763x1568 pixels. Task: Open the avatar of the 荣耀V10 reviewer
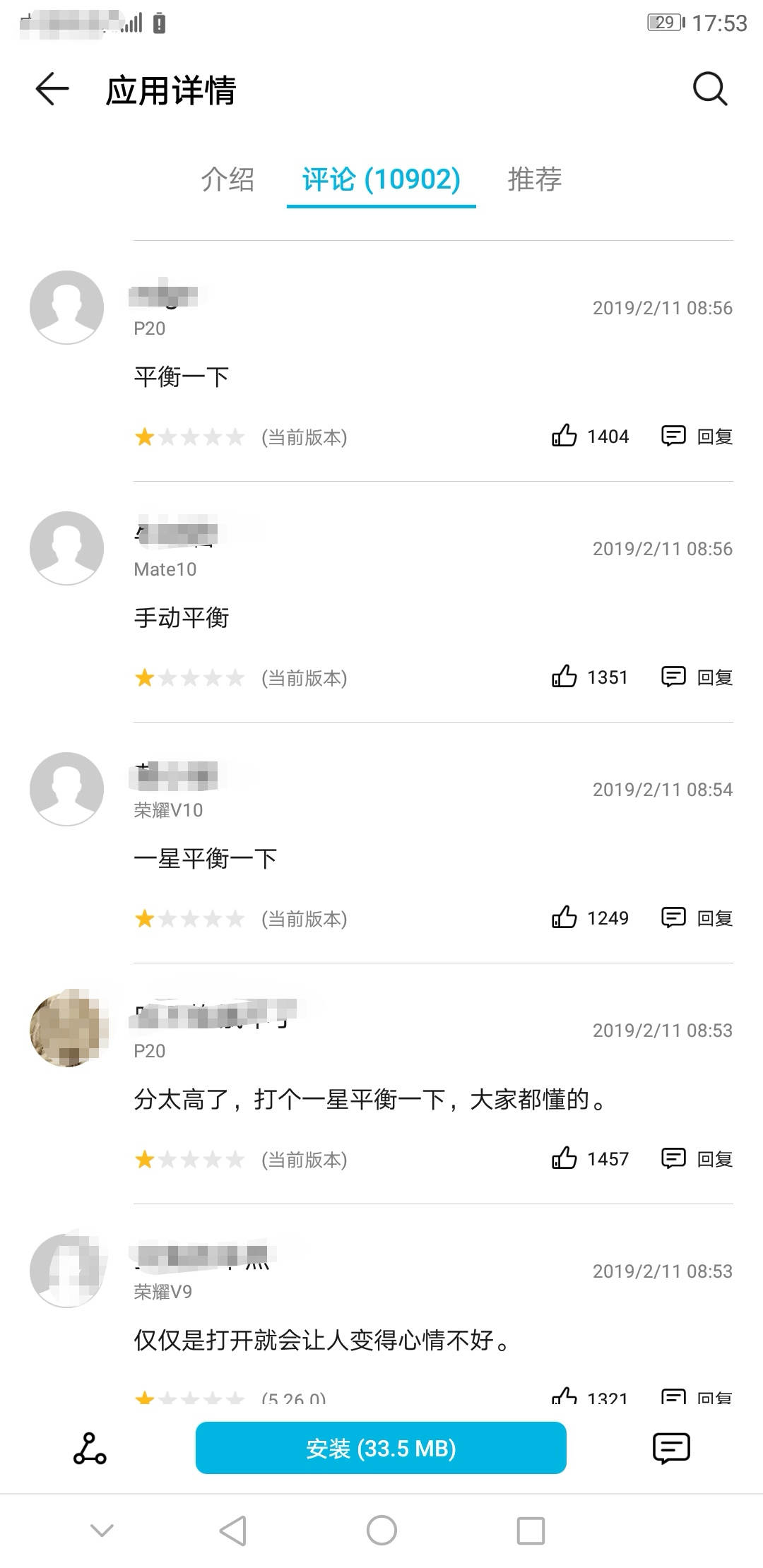[x=67, y=789]
